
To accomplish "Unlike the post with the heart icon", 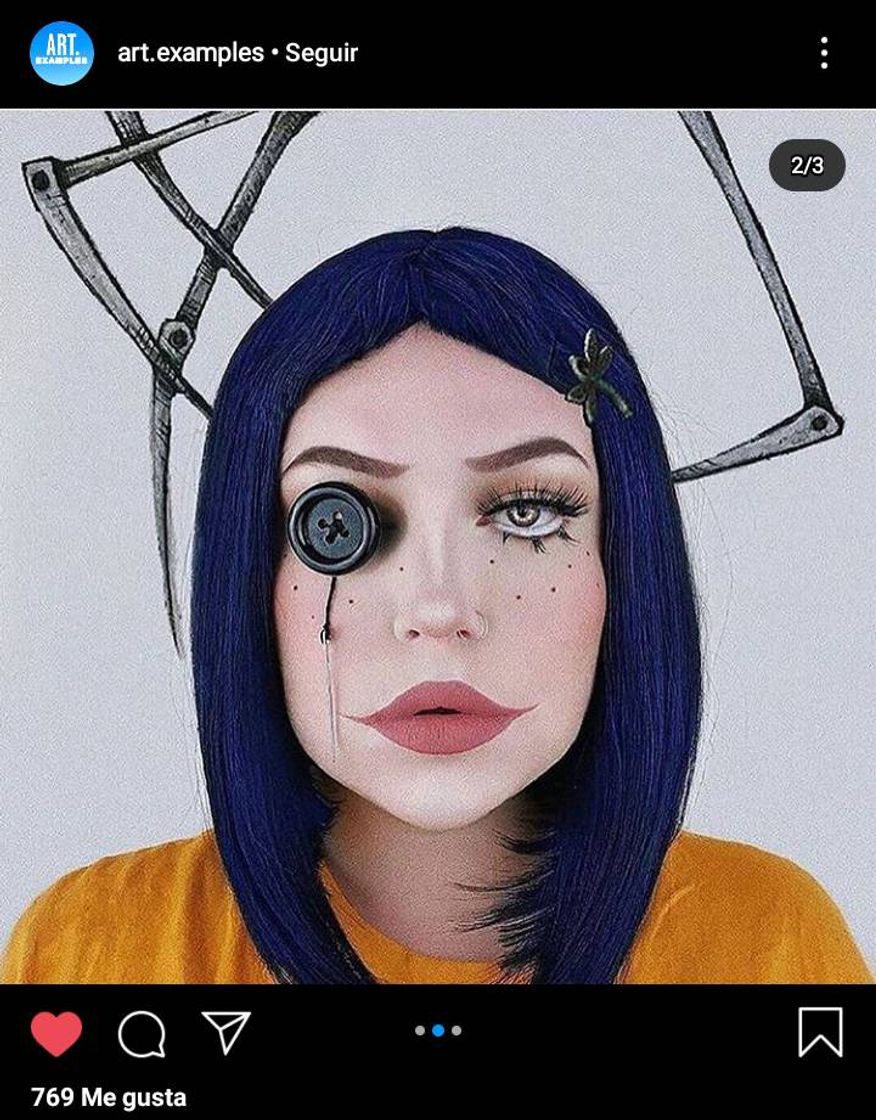I will click(56, 1033).
